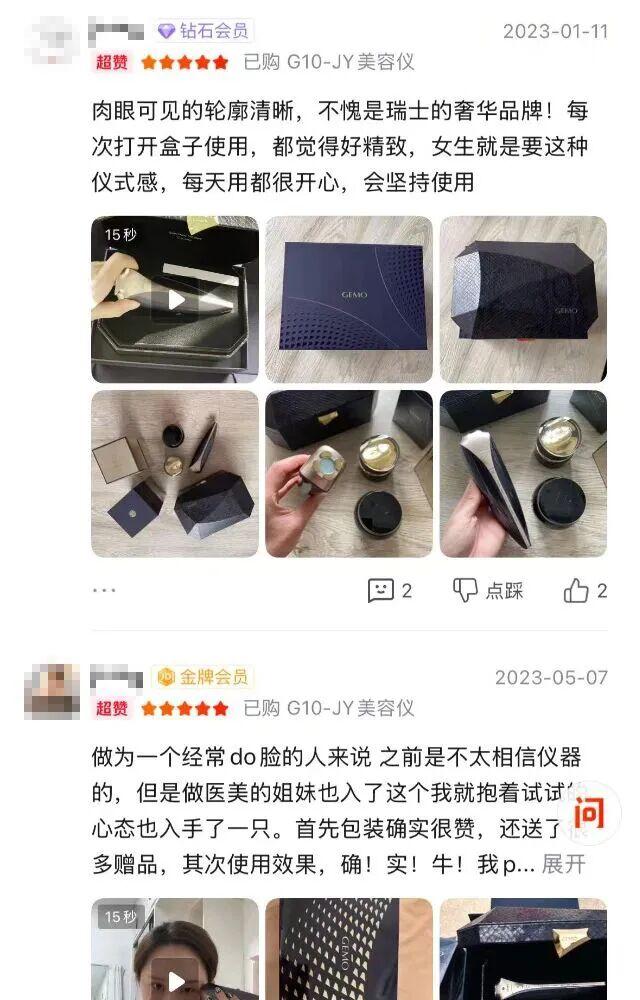This screenshot has height=1000, width=640.
Task: Open the comments on the first review
Action: (390, 591)
